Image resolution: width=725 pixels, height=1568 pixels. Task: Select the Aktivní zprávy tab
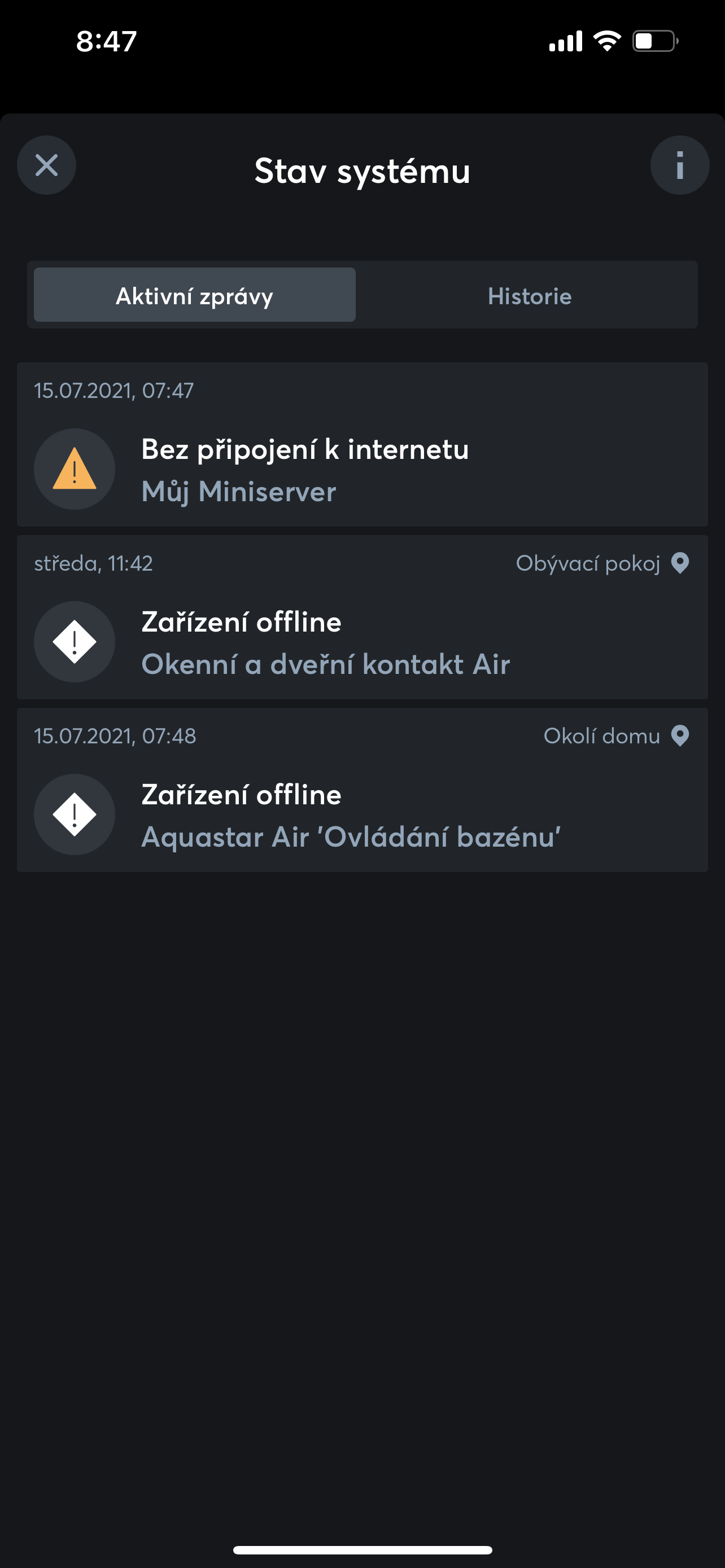[195, 295]
